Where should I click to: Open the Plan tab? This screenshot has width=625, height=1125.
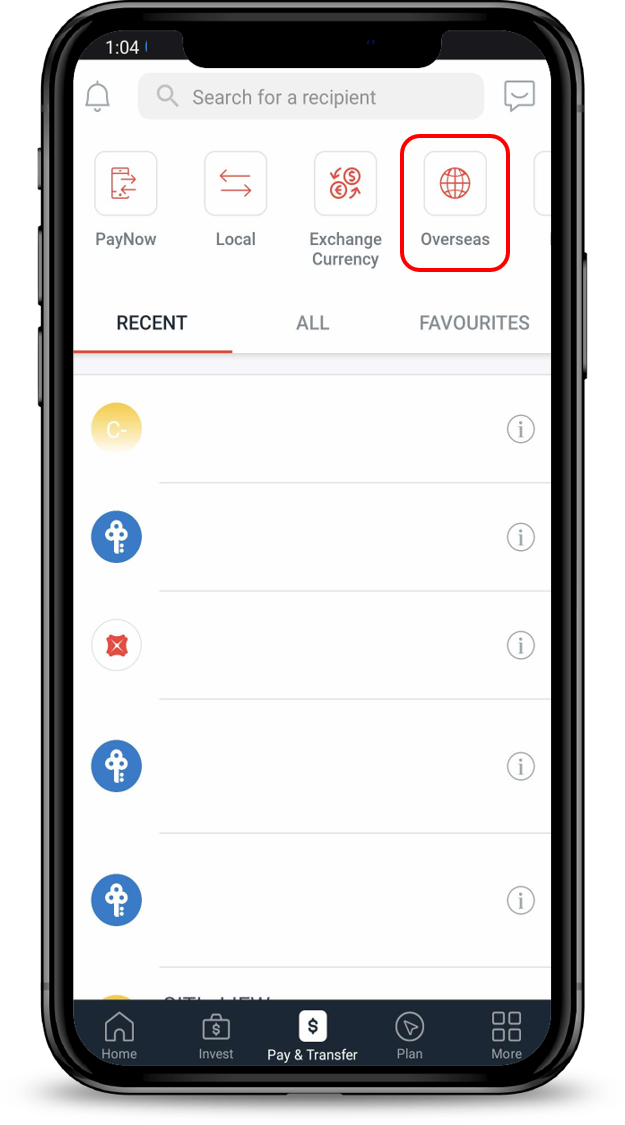(409, 1035)
